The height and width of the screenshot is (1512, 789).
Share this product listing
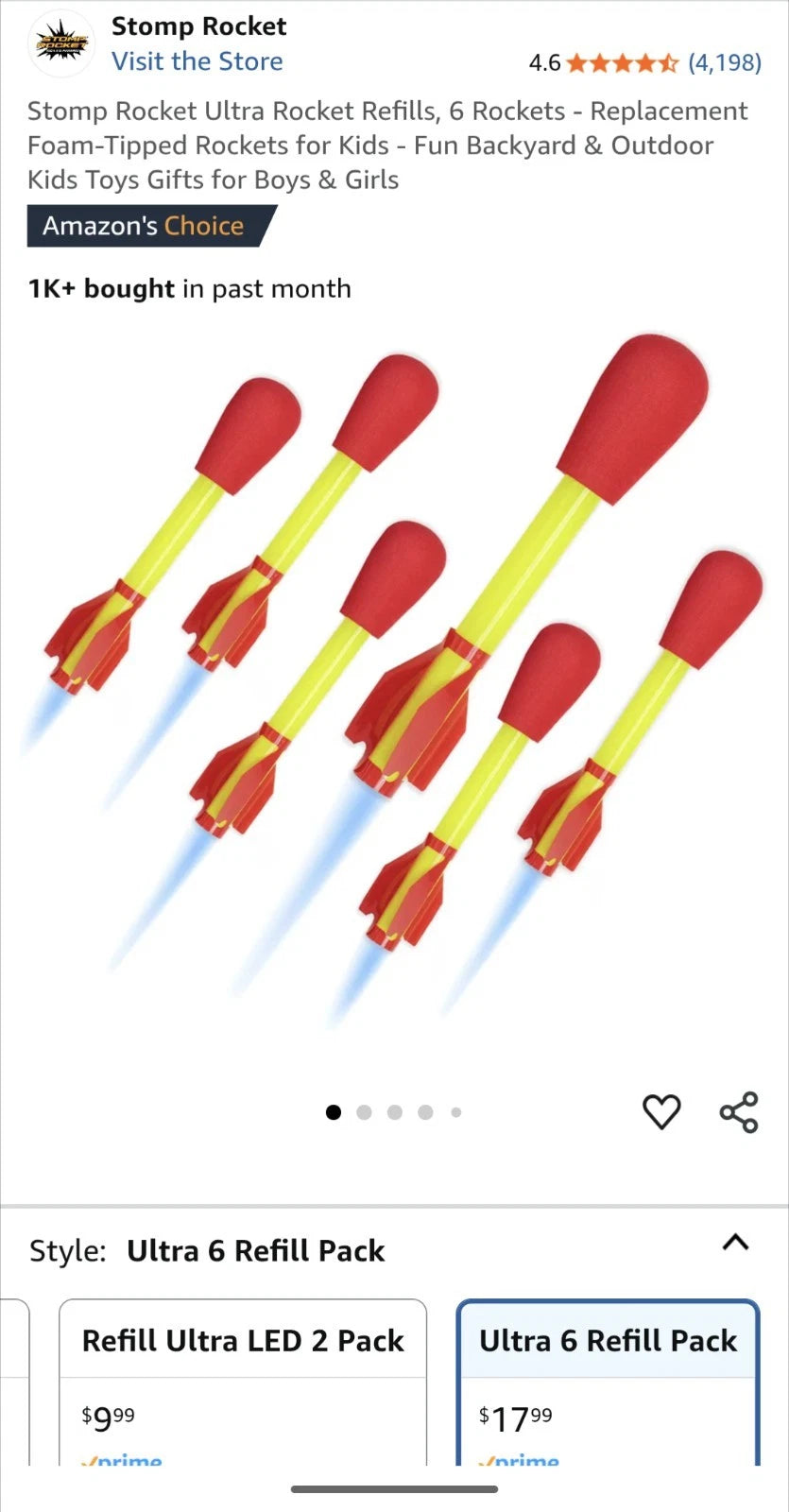(x=739, y=1111)
